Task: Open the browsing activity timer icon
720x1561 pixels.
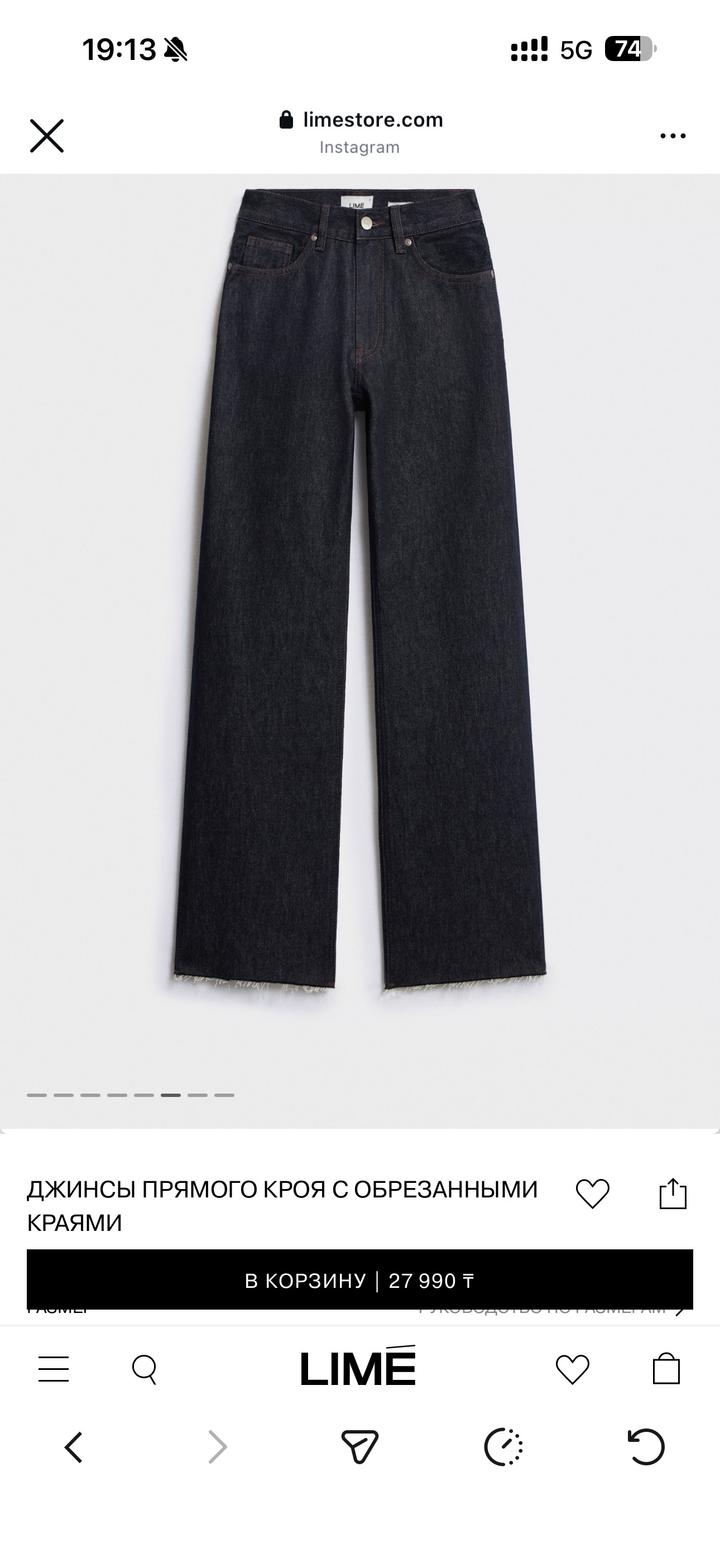Action: coord(503,1447)
